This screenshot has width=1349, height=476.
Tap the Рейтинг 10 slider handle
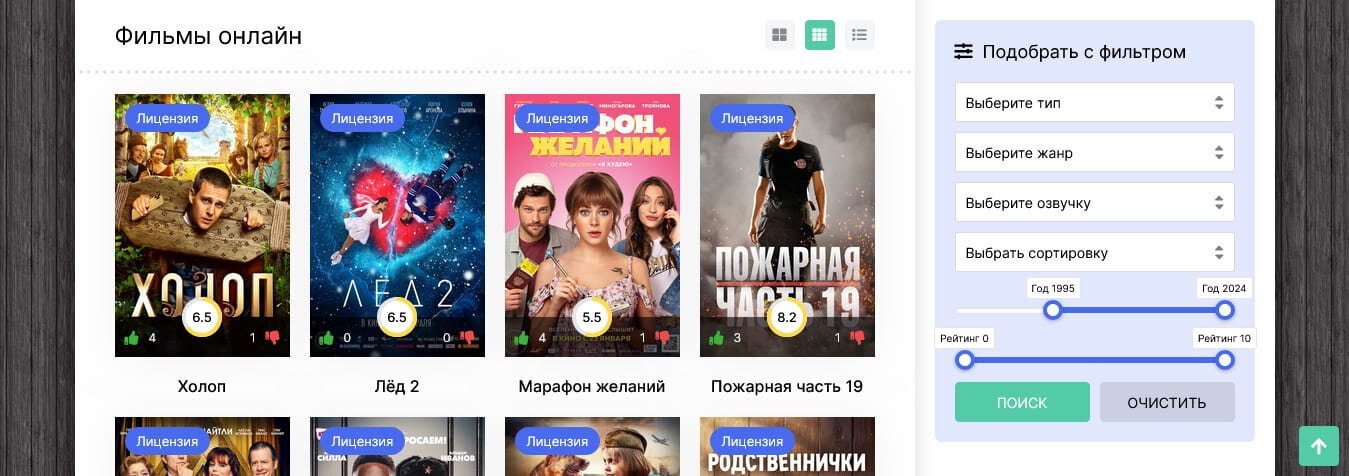[x=1224, y=360]
